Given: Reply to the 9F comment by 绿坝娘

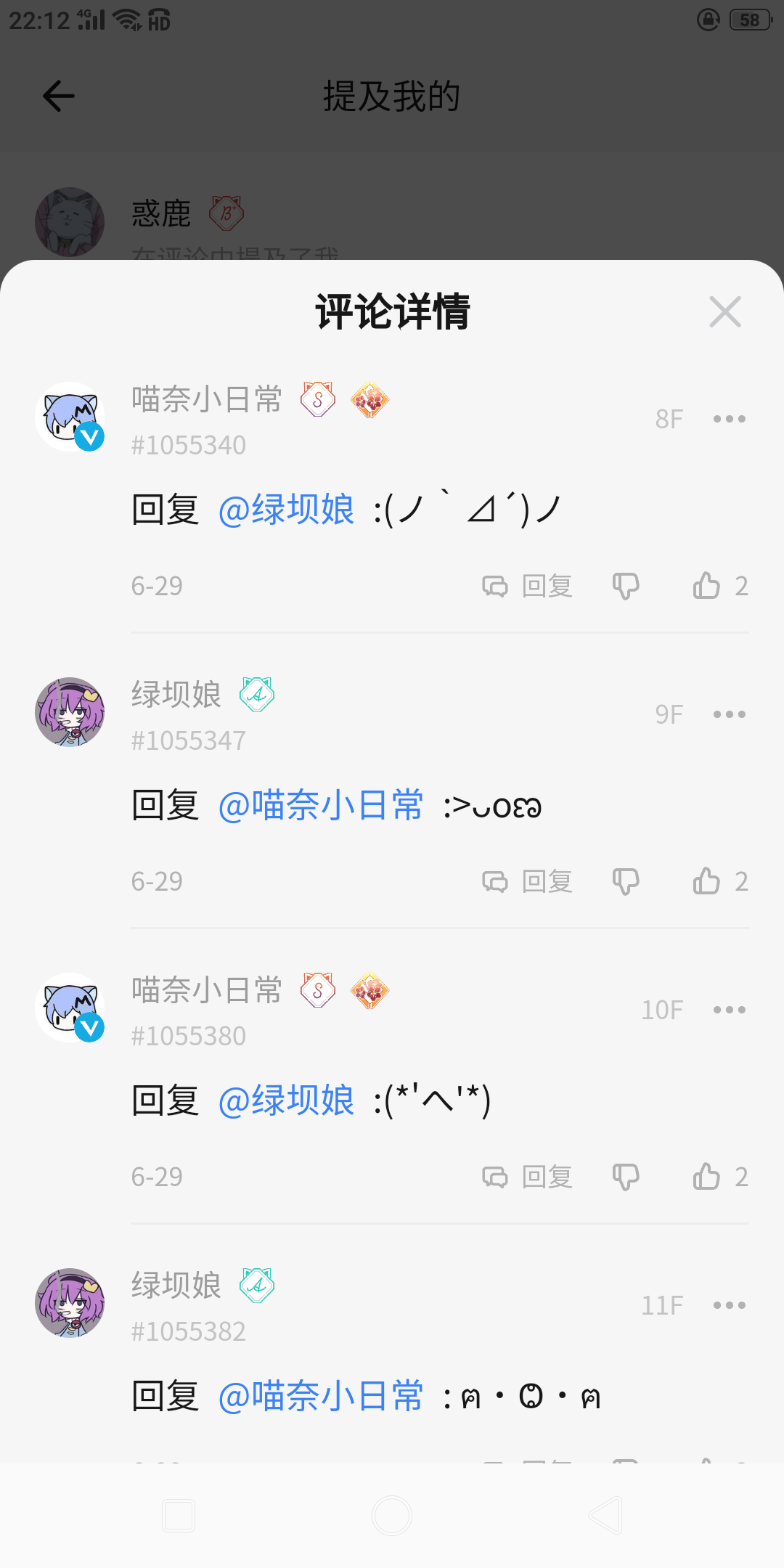Looking at the screenshot, I should point(528,881).
